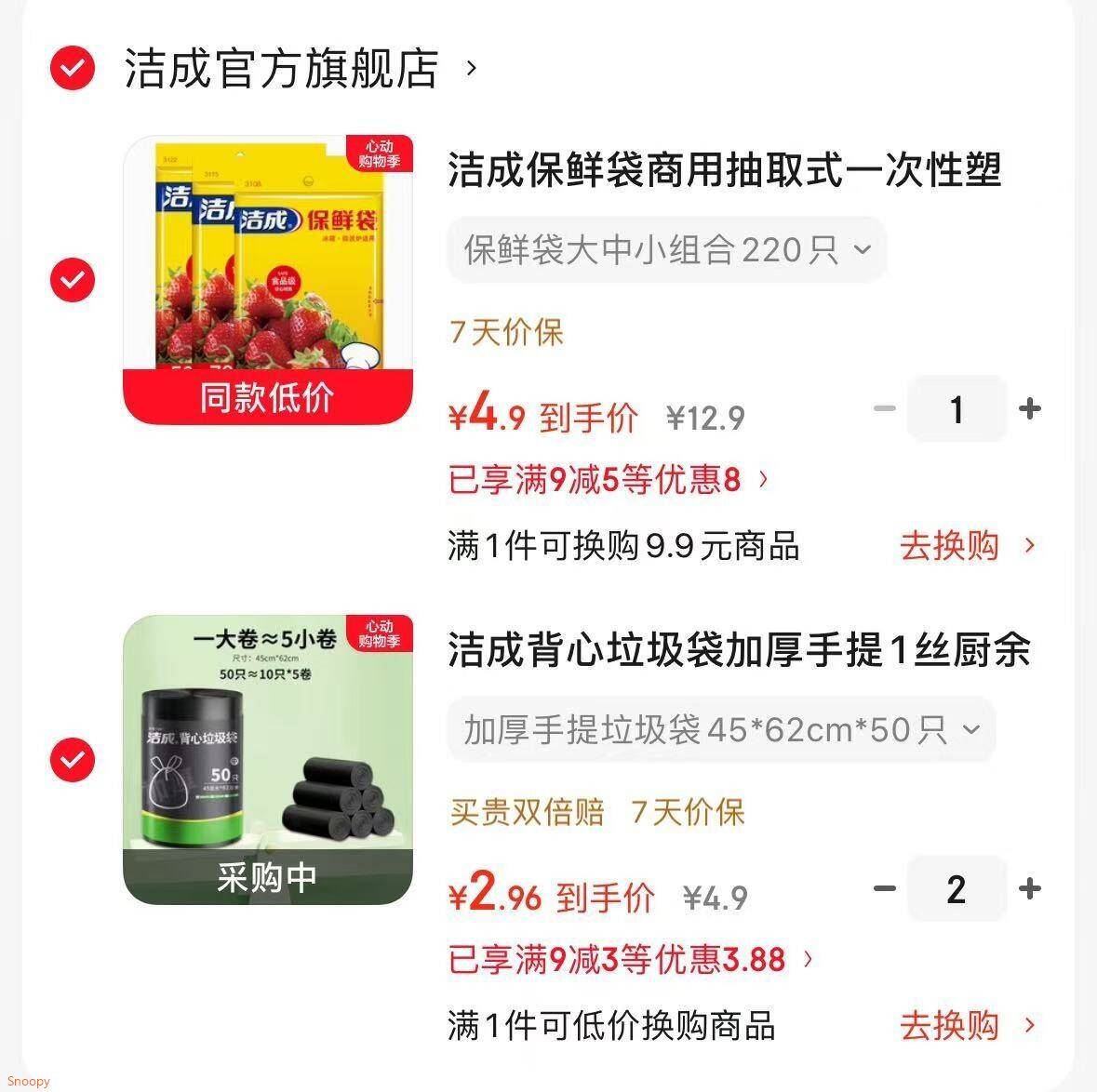This screenshot has height=1092, width=1097.
Task: View 已享满9减3等优惠3.88 discount details
Action: (x=630, y=959)
